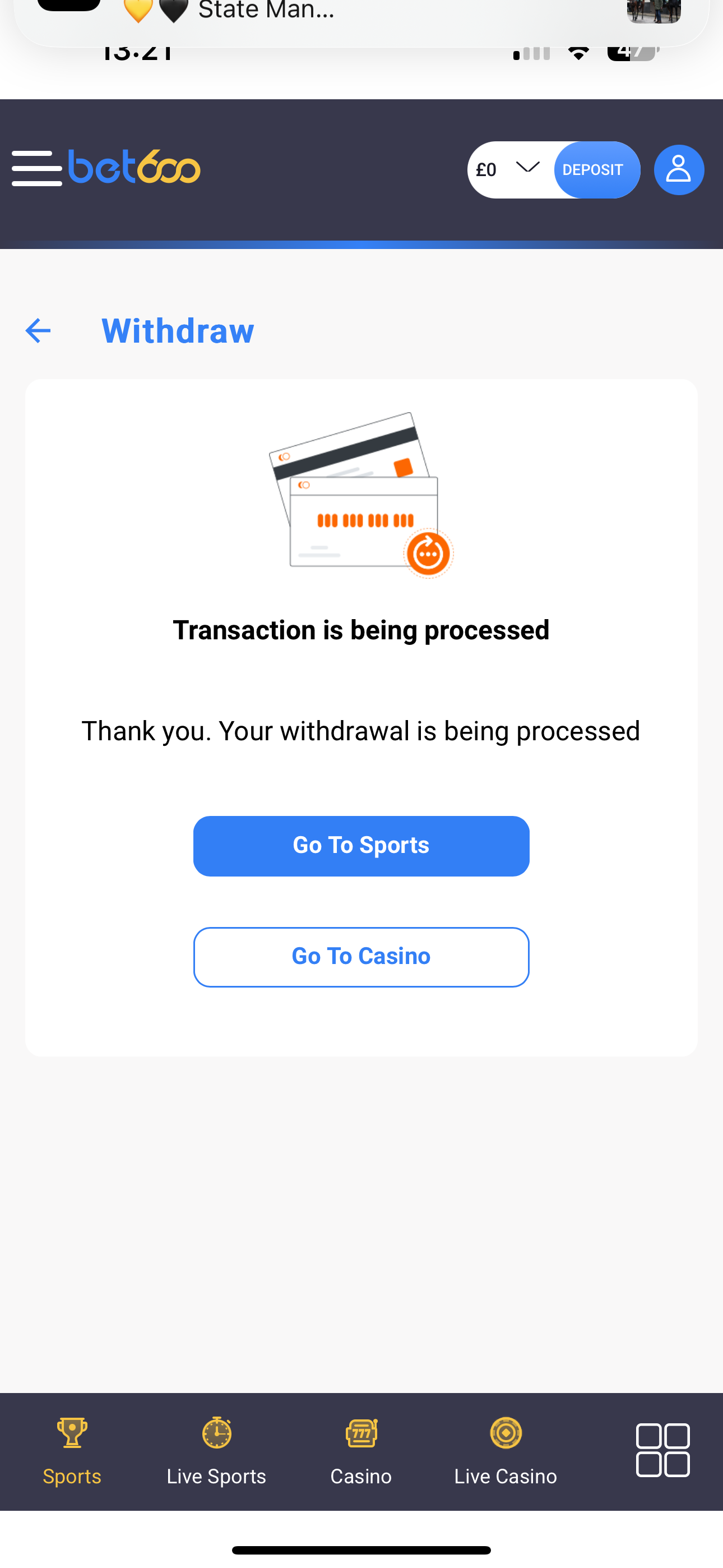The image size is (723, 1568).
Task: Tap the Withdraw page heading
Action: (x=178, y=330)
